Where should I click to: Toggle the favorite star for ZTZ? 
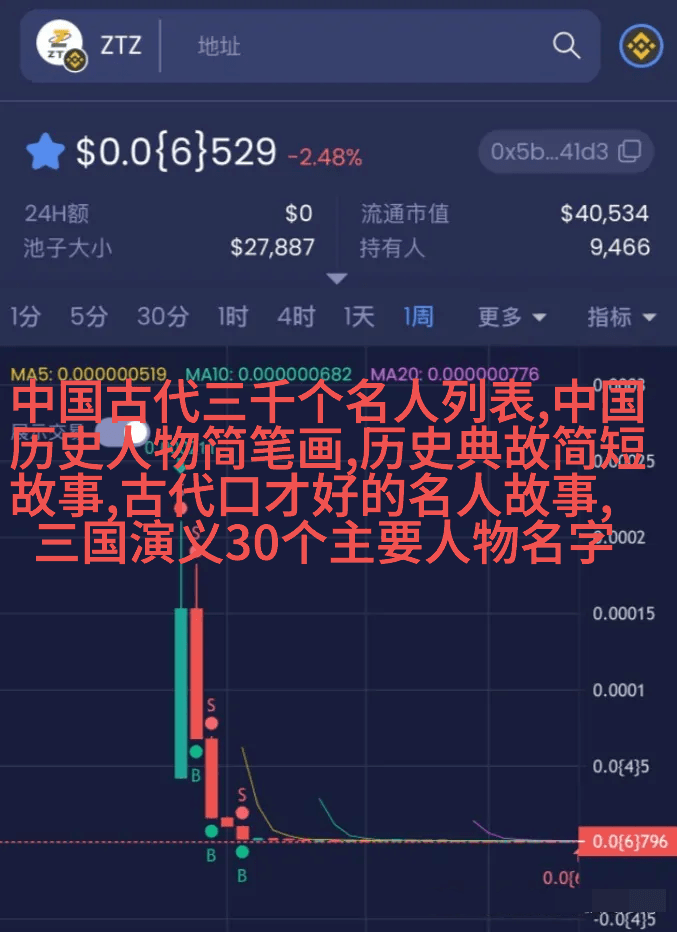(44, 153)
